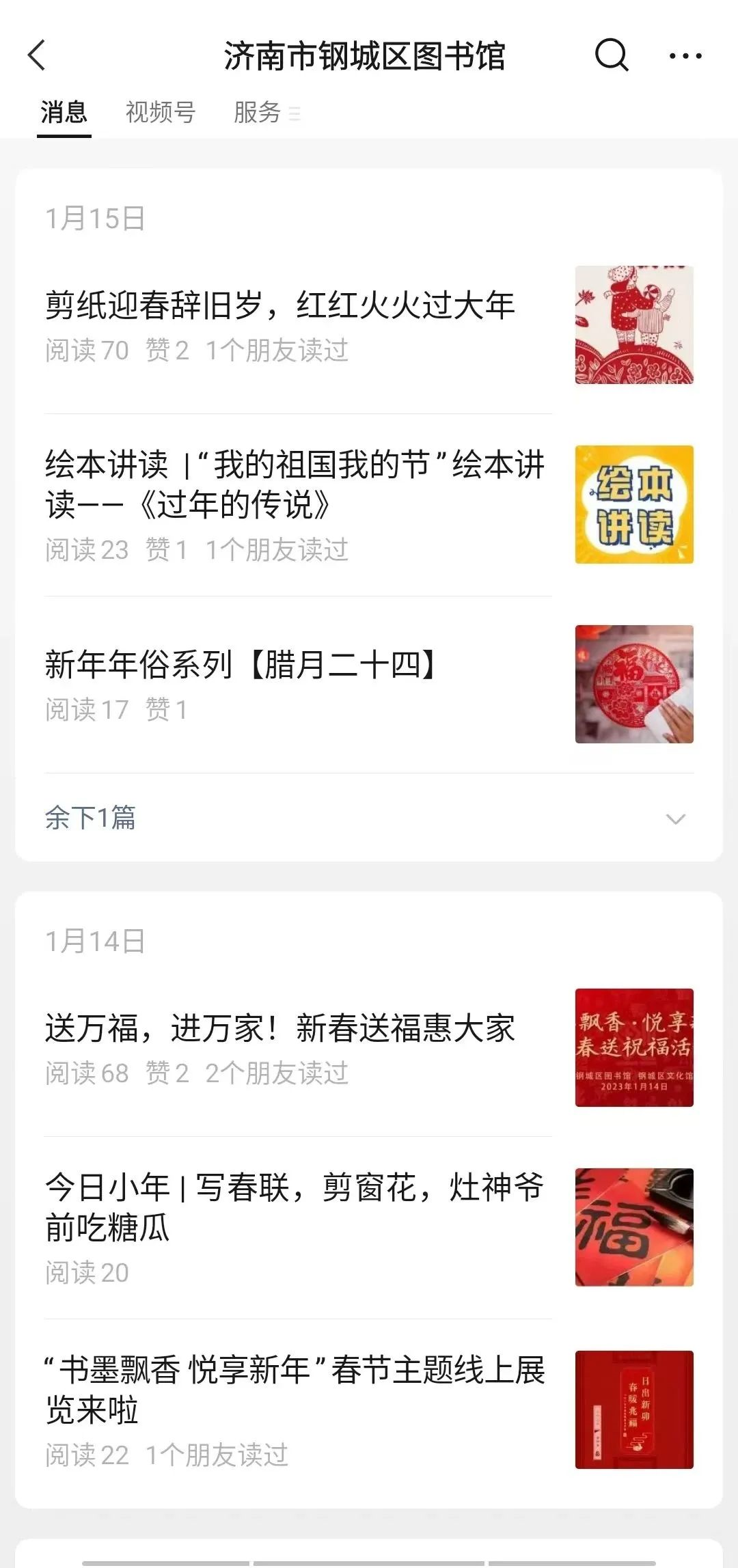
Task: Select the 消息 tab
Action: (x=64, y=112)
